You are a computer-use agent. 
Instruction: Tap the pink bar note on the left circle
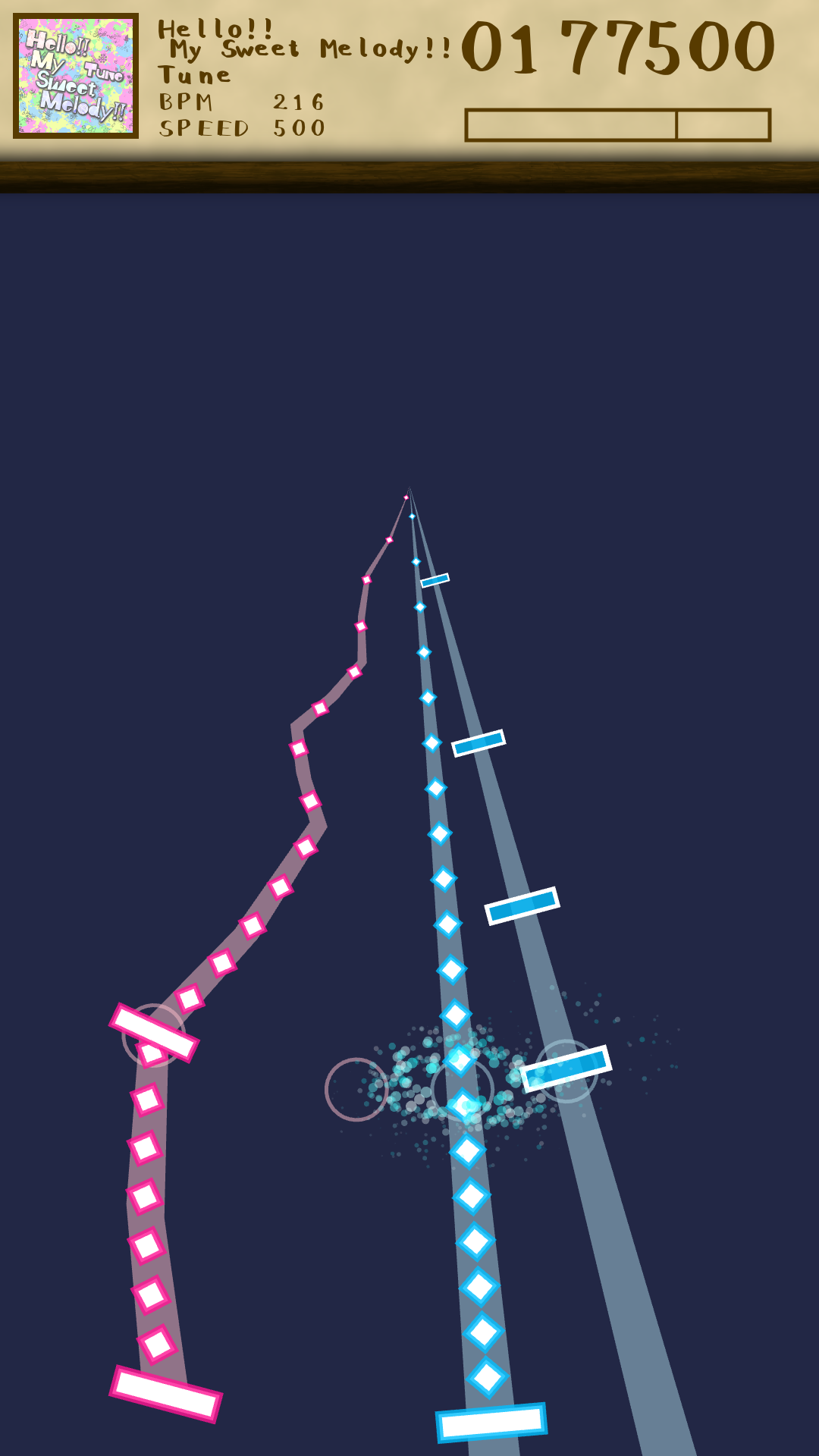point(154,1033)
